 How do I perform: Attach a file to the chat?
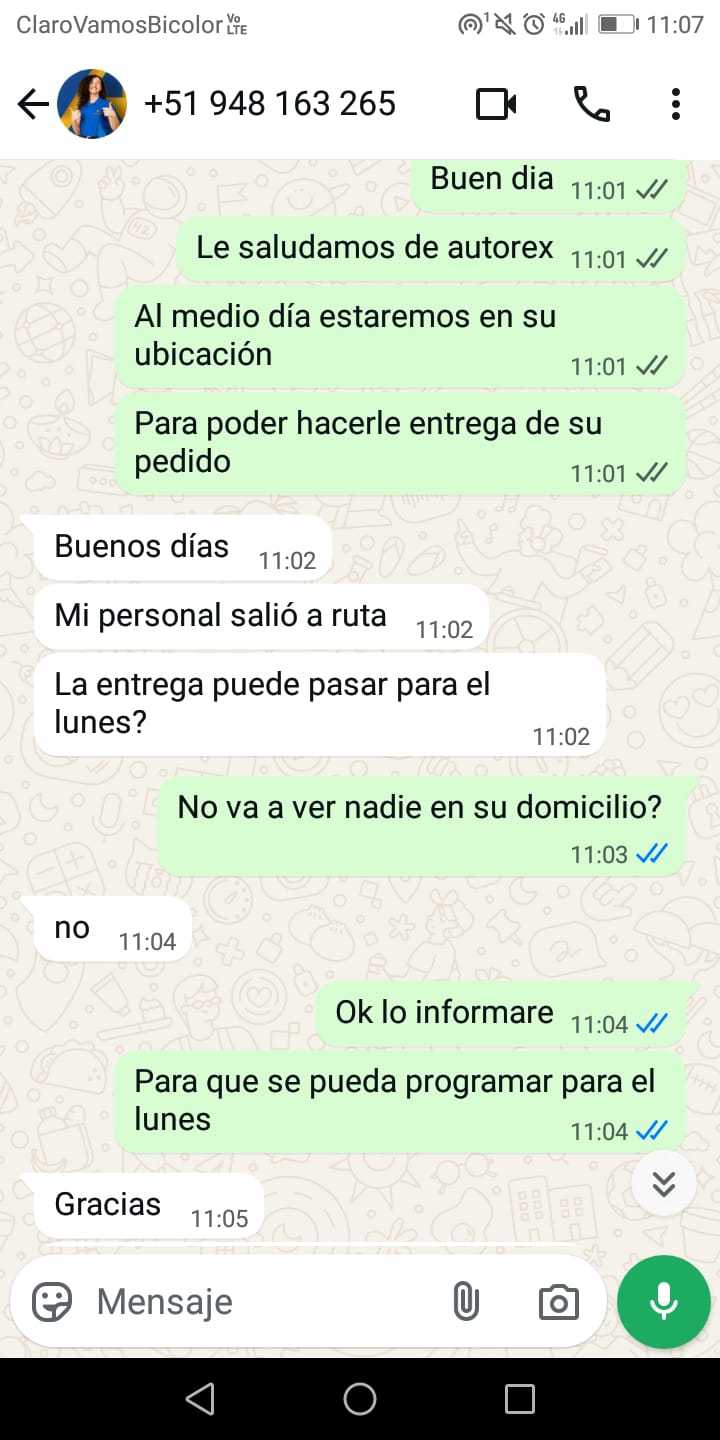pos(466,1302)
